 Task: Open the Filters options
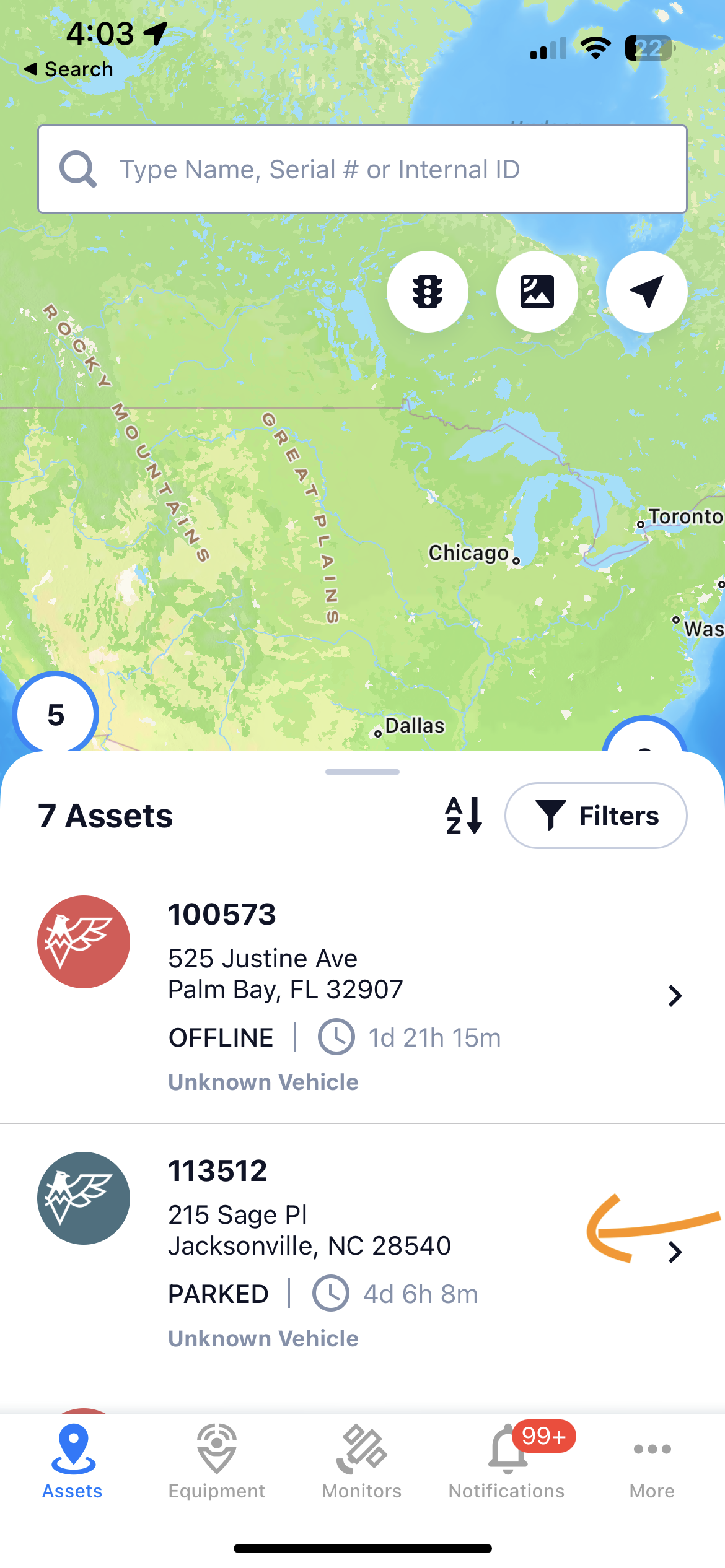click(x=595, y=816)
